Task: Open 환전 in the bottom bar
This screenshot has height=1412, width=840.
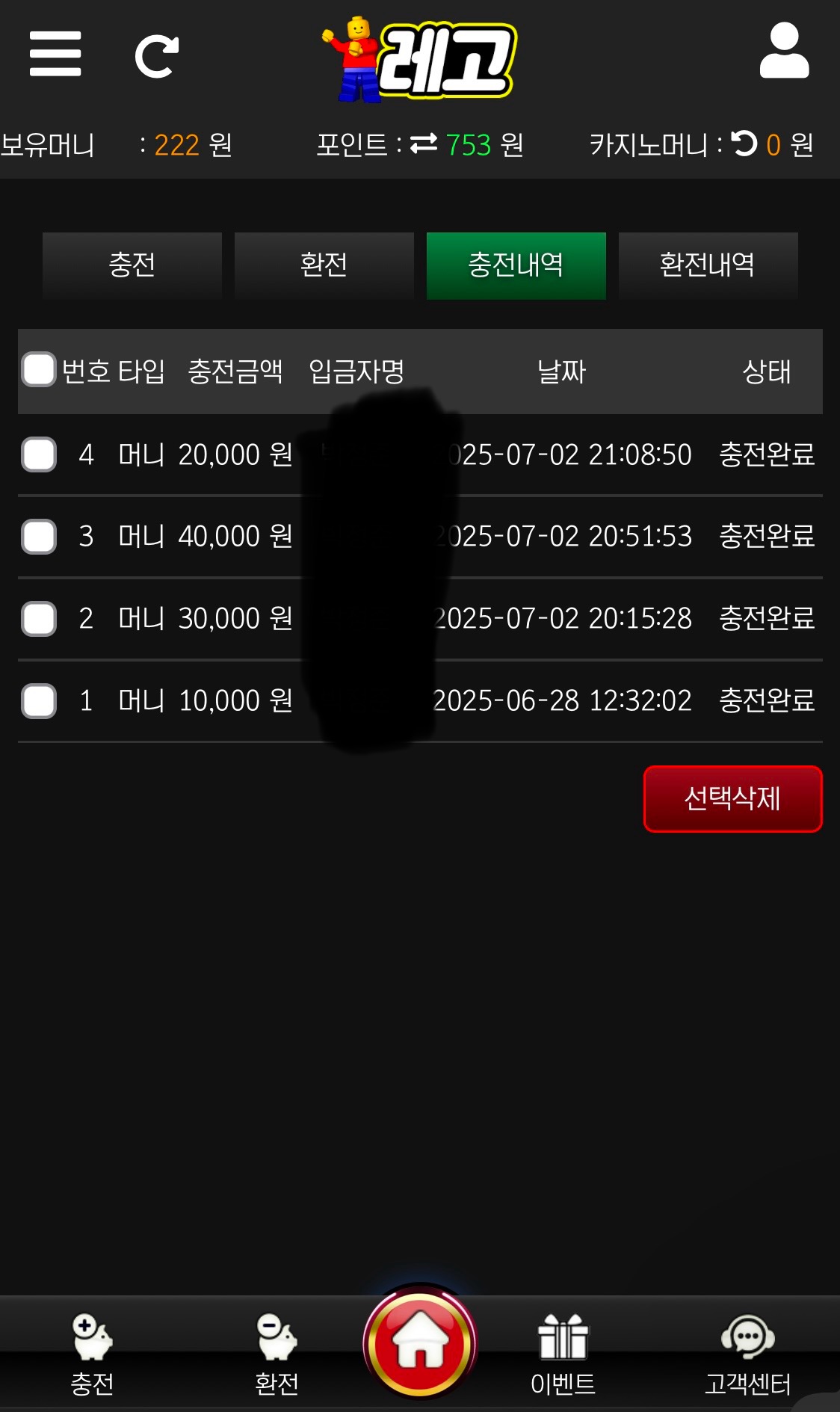Action: [x=277, y=1354]
